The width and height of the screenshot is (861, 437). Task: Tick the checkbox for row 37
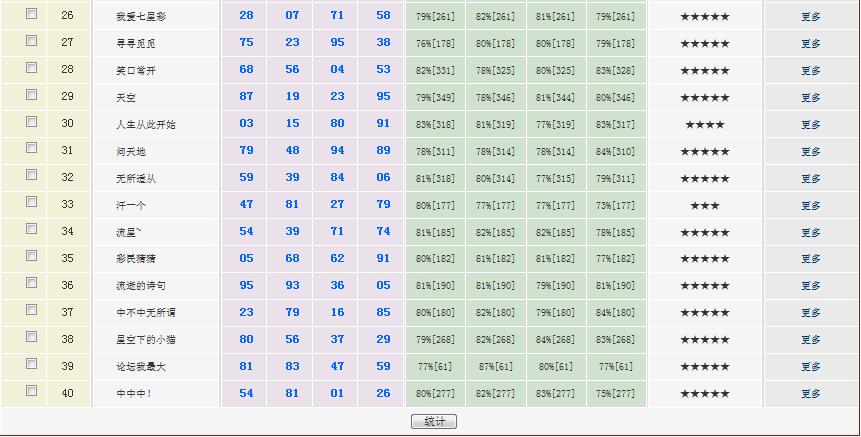(x=32, y=310)
